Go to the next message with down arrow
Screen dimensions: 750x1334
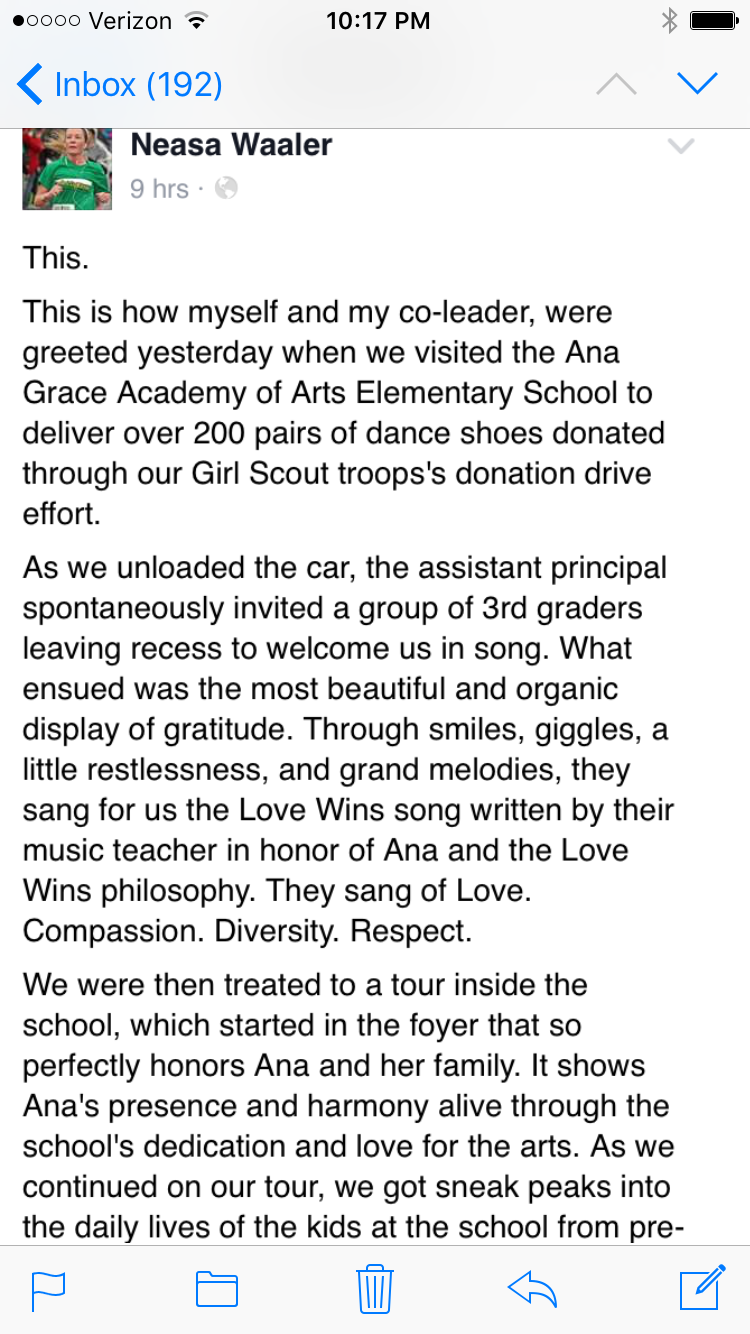pos(697,85)
